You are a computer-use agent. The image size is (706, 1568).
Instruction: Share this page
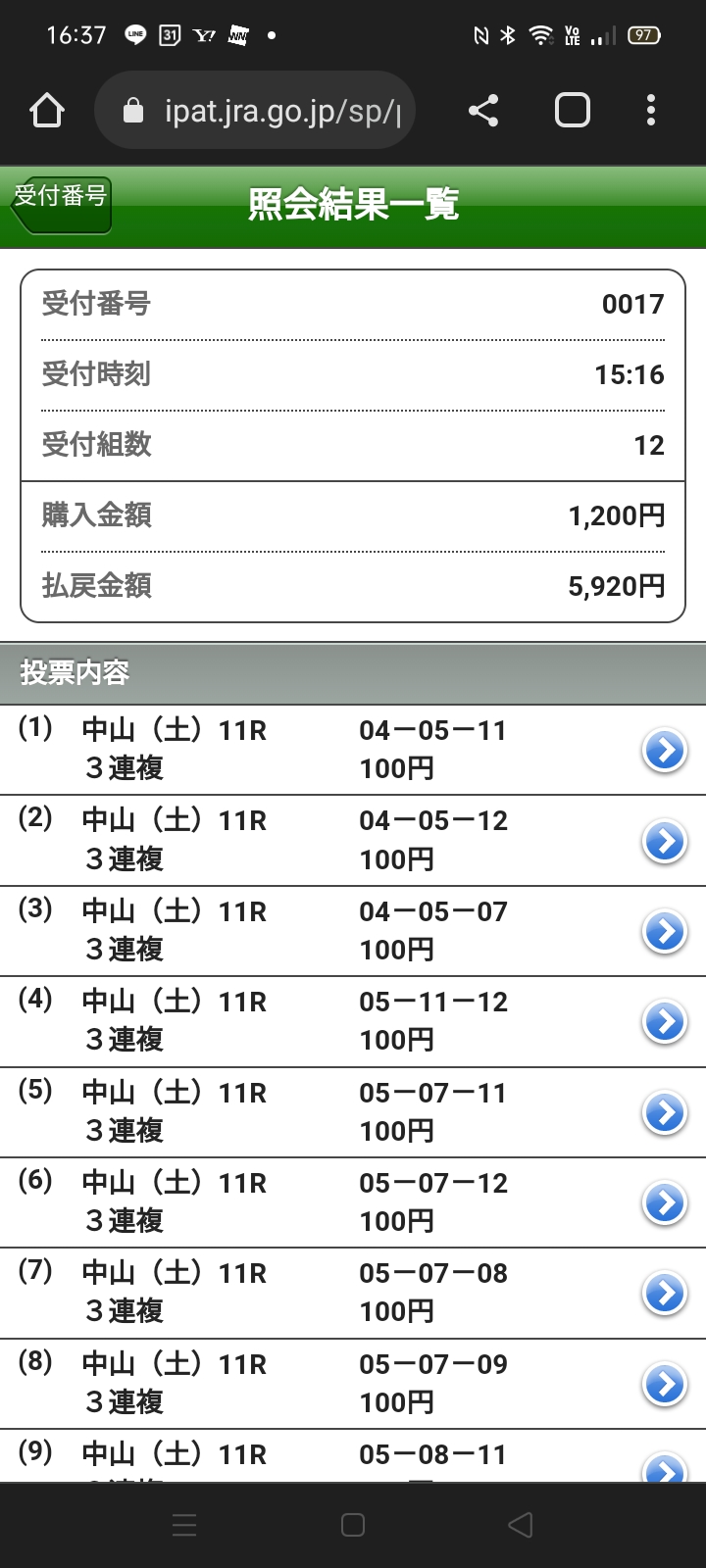483,111
